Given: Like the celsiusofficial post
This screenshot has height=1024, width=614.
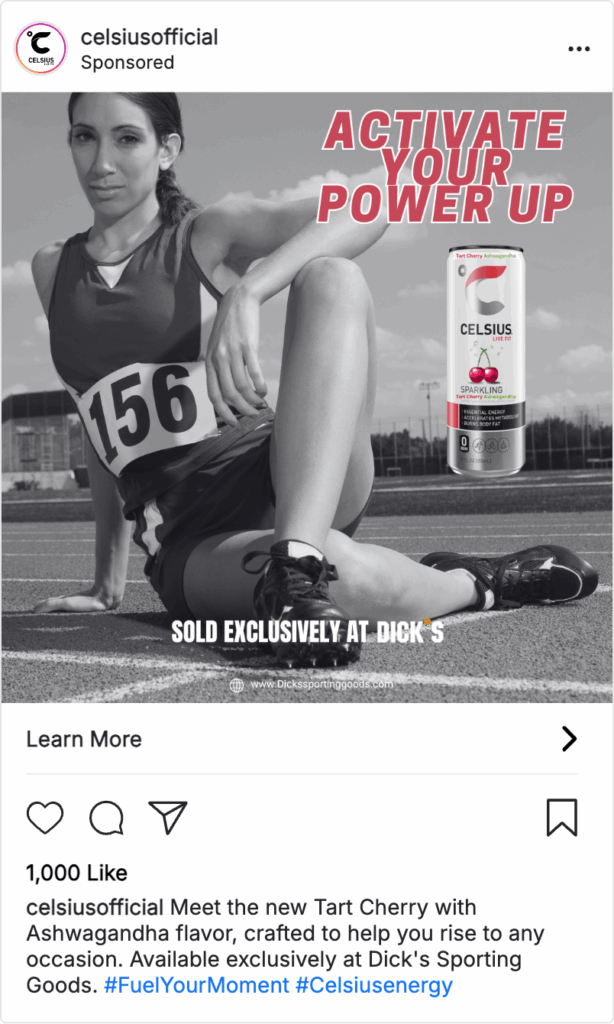Looking at the screenshot, I should click(x=45, y=817).
